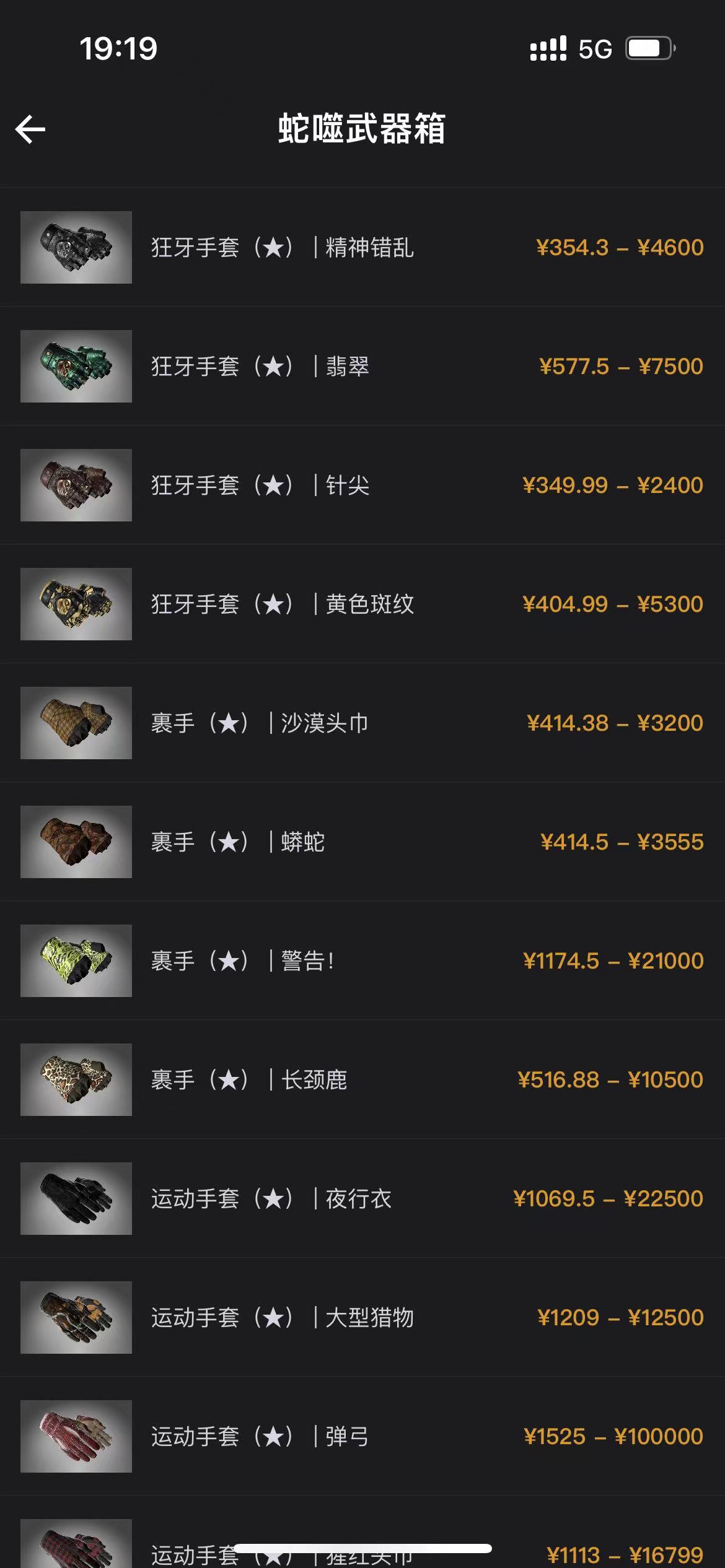725x1568 pixels.
Task: Open 运动手套 | 夜行衣 item
Action: tap(362, 1199)
